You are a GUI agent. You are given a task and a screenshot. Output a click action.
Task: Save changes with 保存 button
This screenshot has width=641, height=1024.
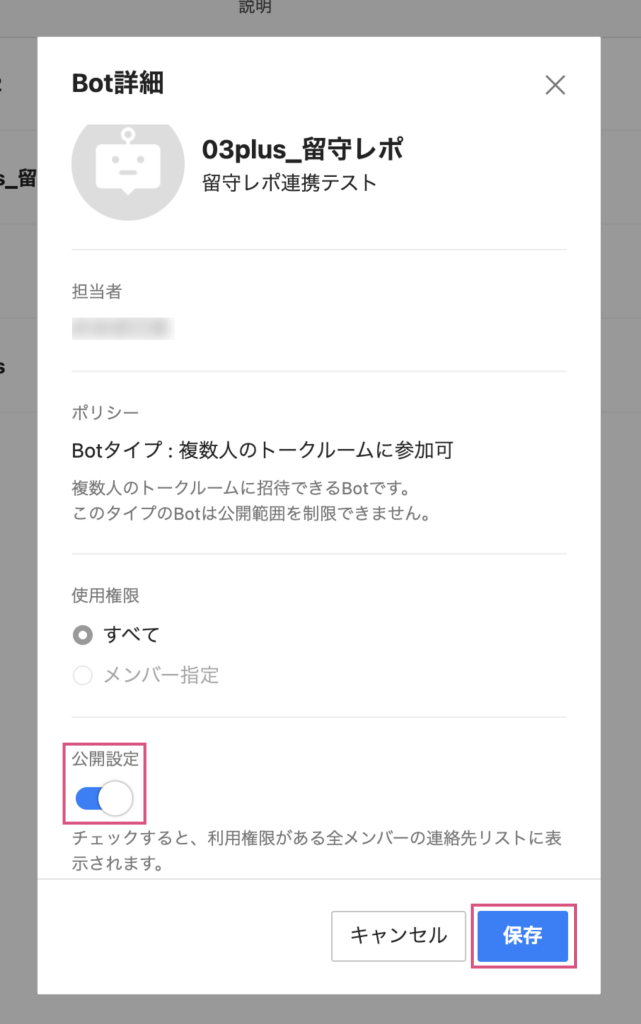(x=523, y=936)
